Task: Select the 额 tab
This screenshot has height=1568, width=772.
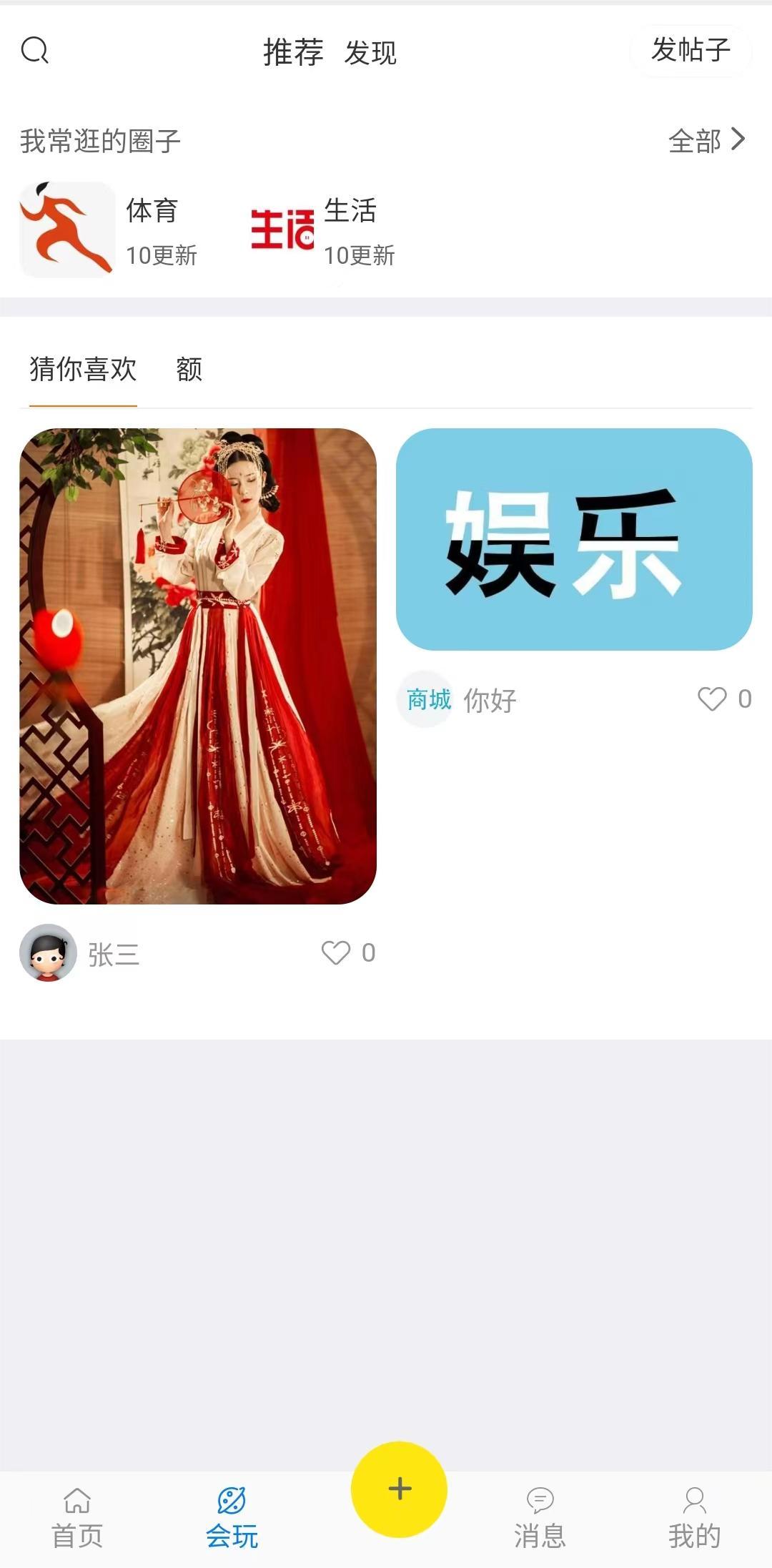Action: click(189, 370)
